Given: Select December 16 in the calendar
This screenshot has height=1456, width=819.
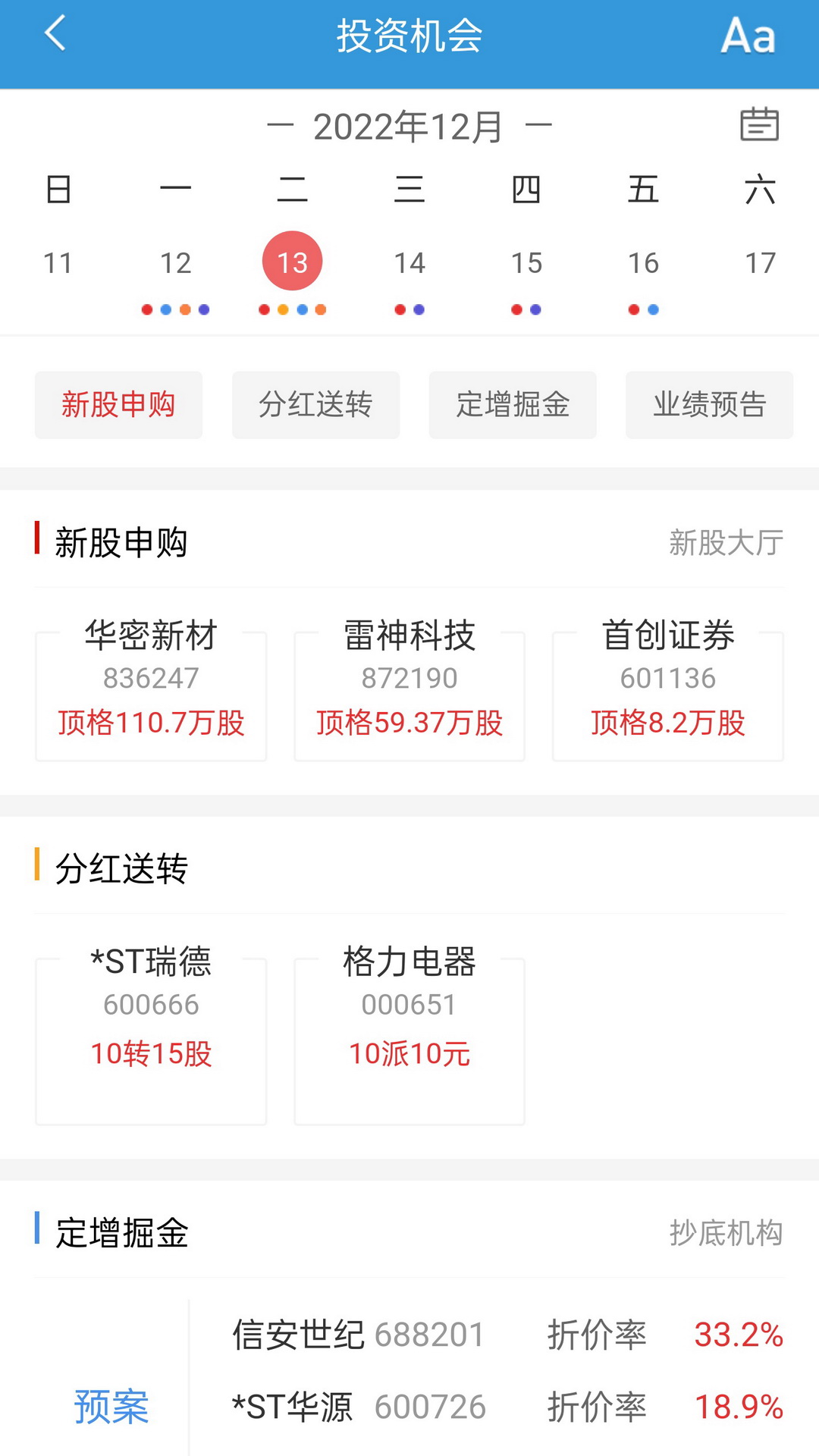Looking at the screenshot, I should [x=643, y=263].
